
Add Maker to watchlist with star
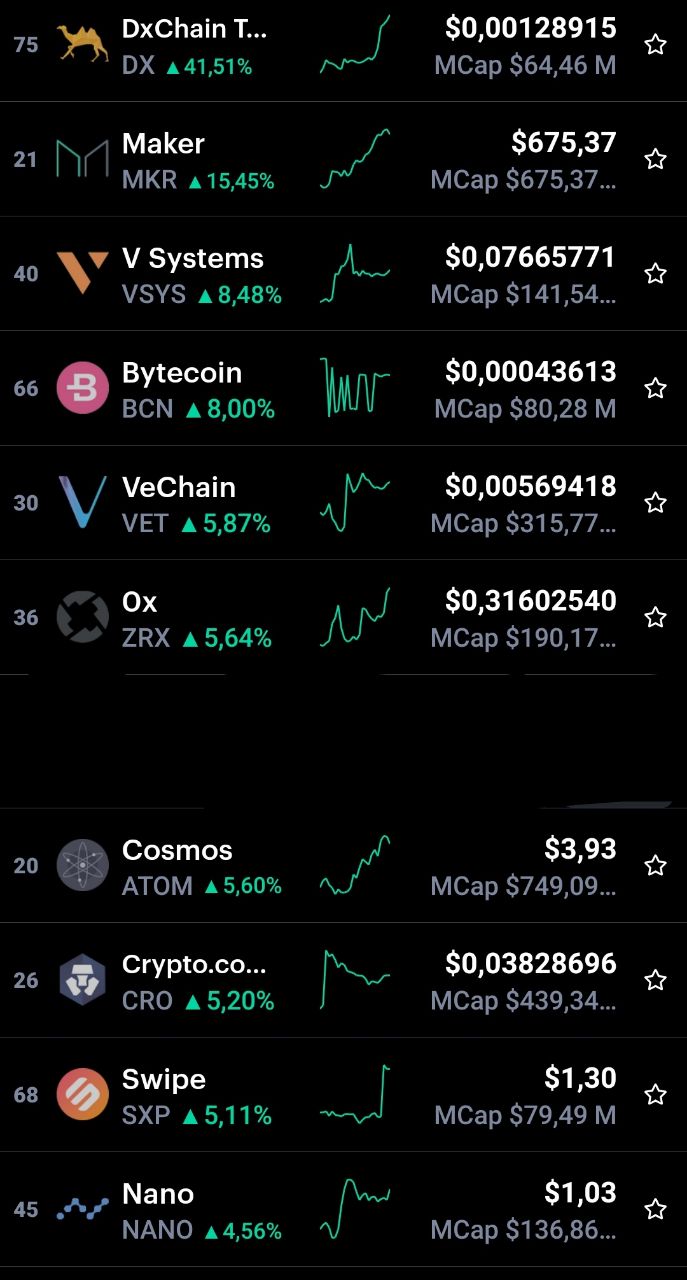click(655, 159)
